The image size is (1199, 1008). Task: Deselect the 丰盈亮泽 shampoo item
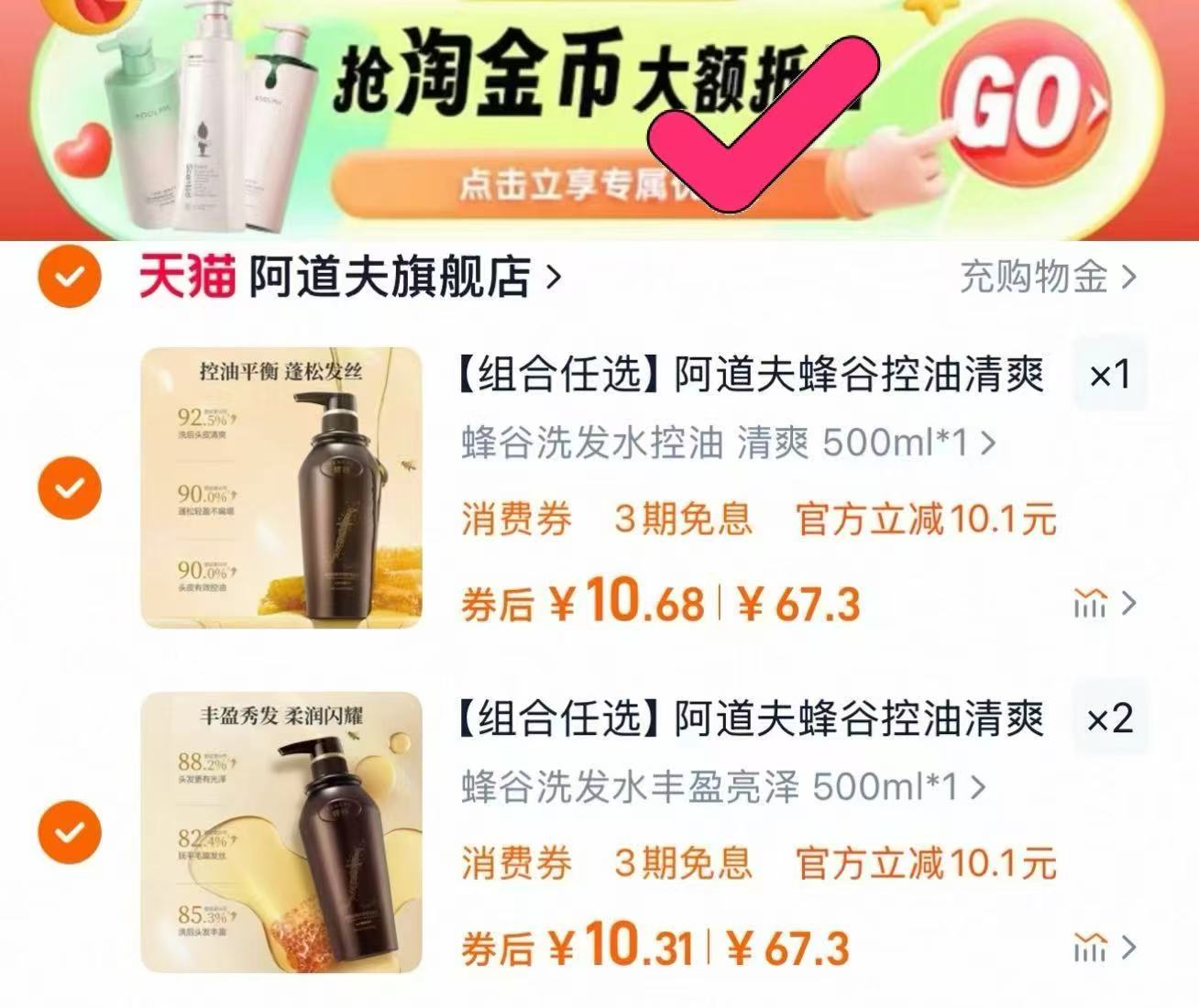point(69,832)
